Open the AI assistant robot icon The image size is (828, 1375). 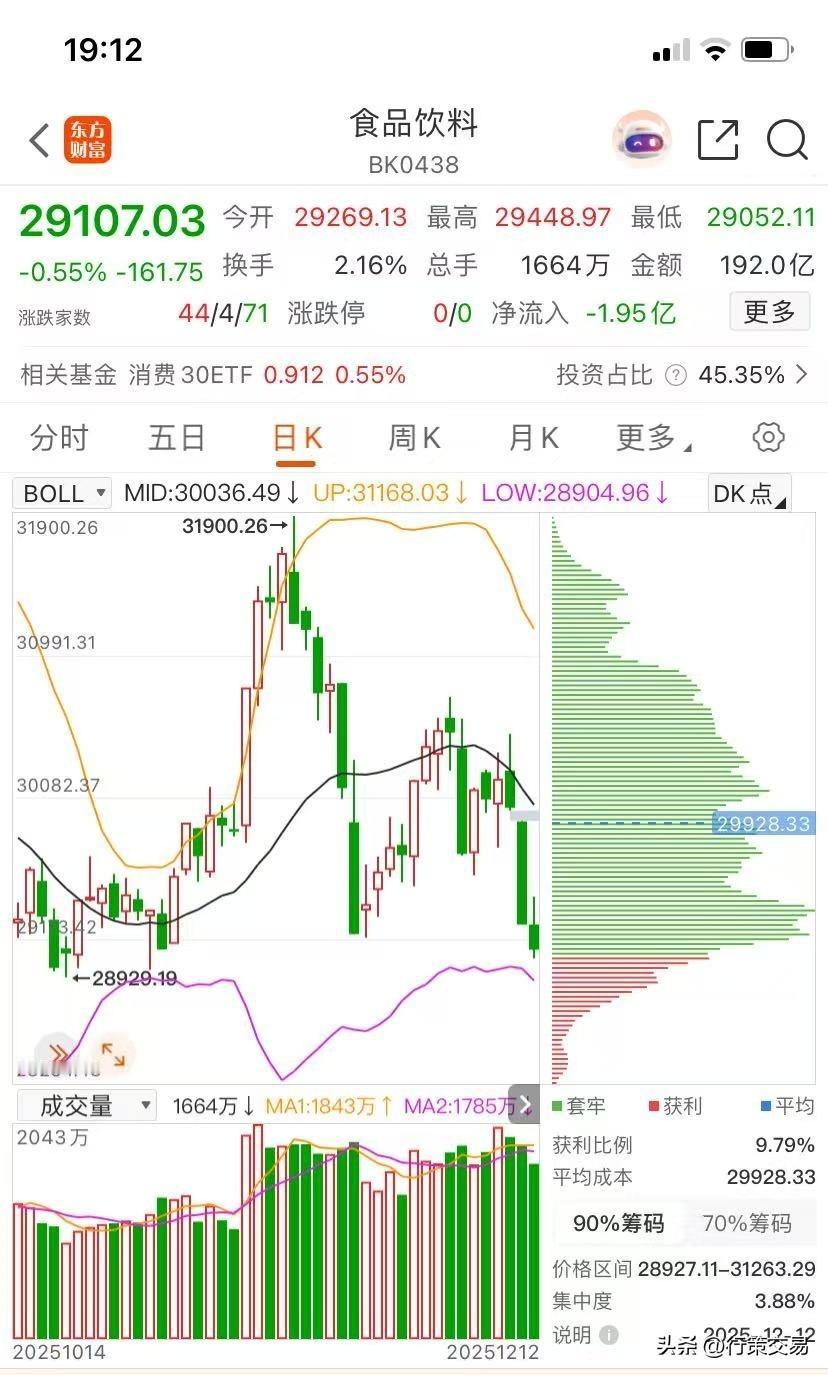click(641, 138)
